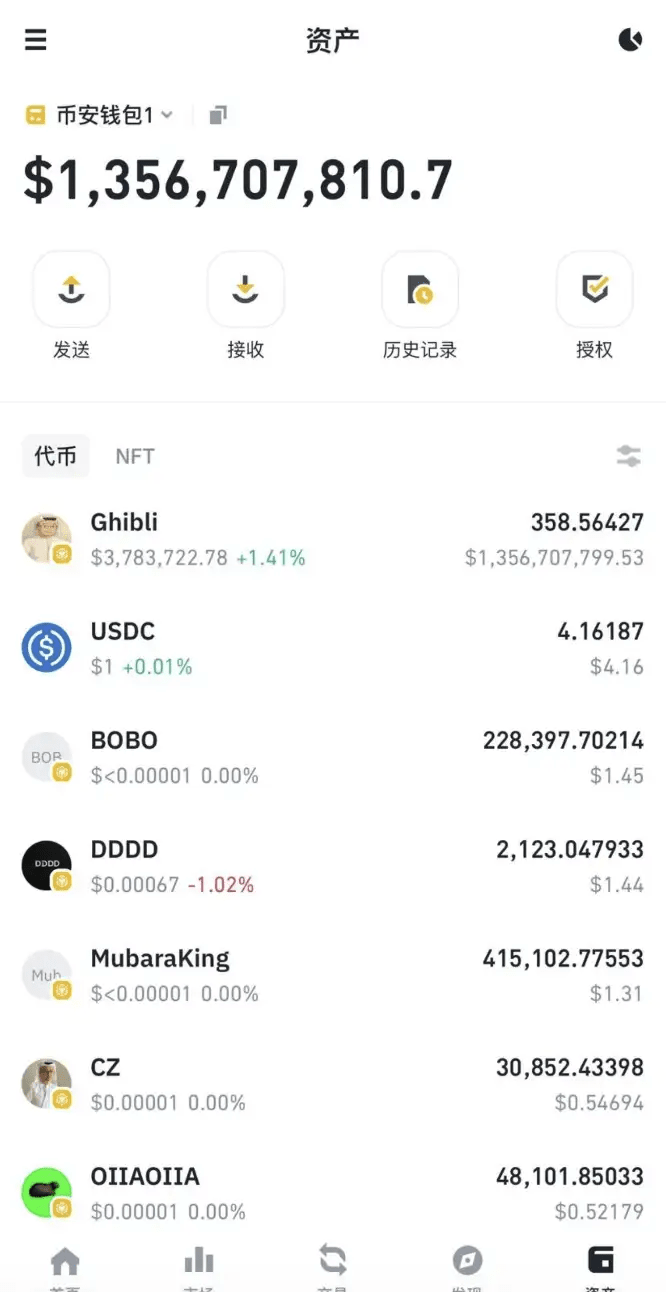View 历史记录 transaction history
The width and height of the screenshot is (666, 1292).
pos(420,291)
